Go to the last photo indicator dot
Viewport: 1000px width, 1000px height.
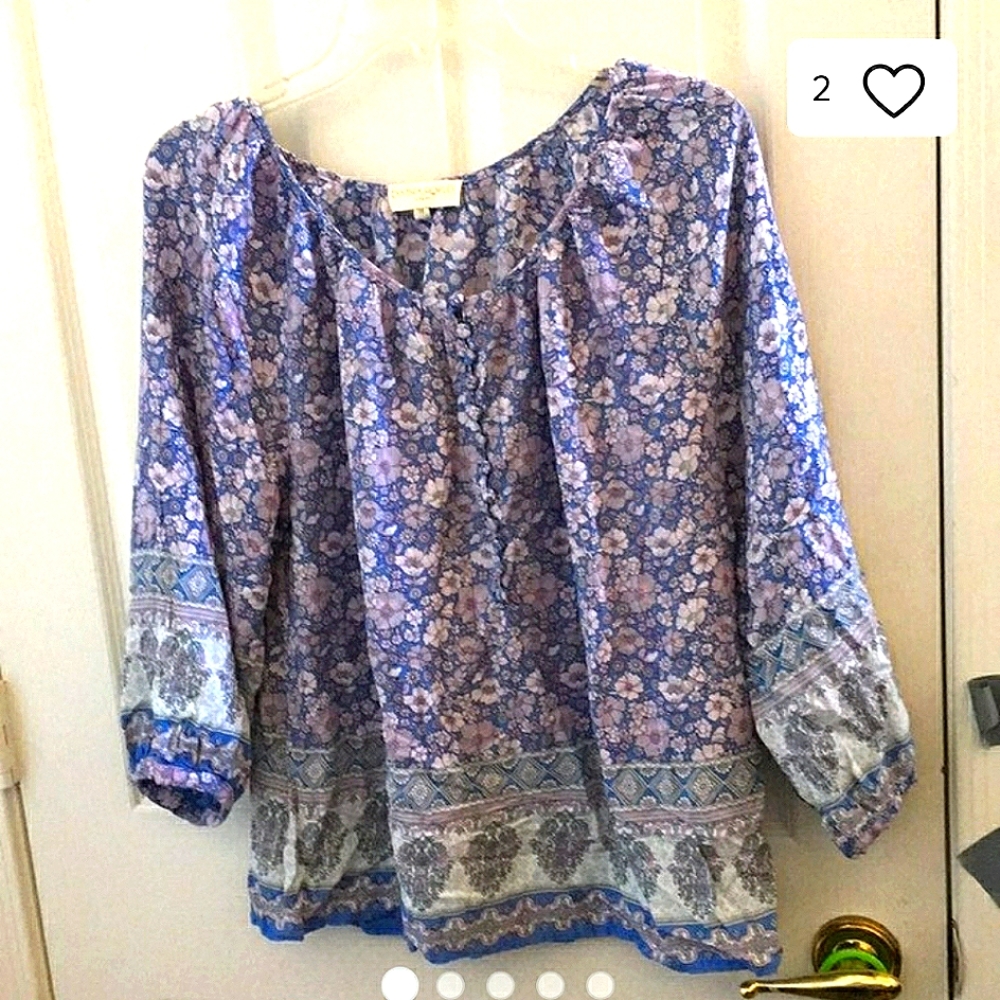coord(600,984)
